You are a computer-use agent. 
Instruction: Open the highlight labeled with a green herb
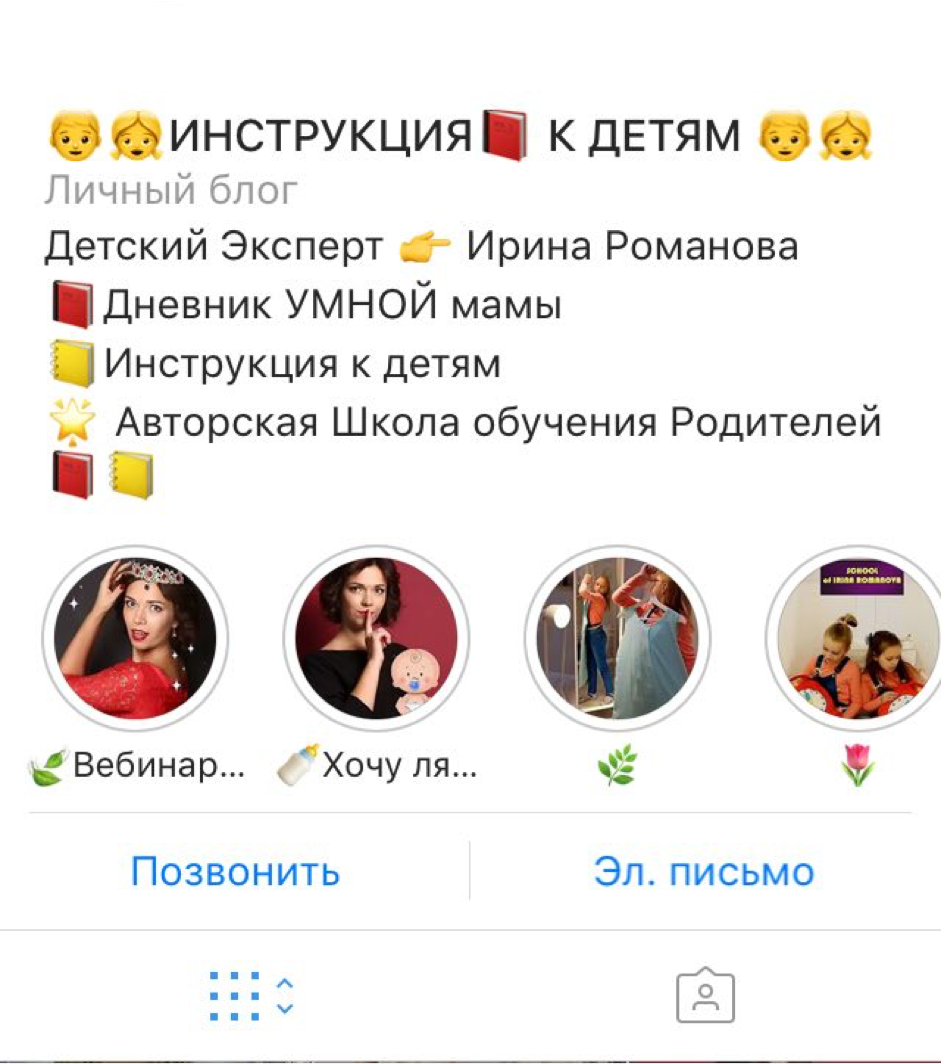click(x=617, y=638)
